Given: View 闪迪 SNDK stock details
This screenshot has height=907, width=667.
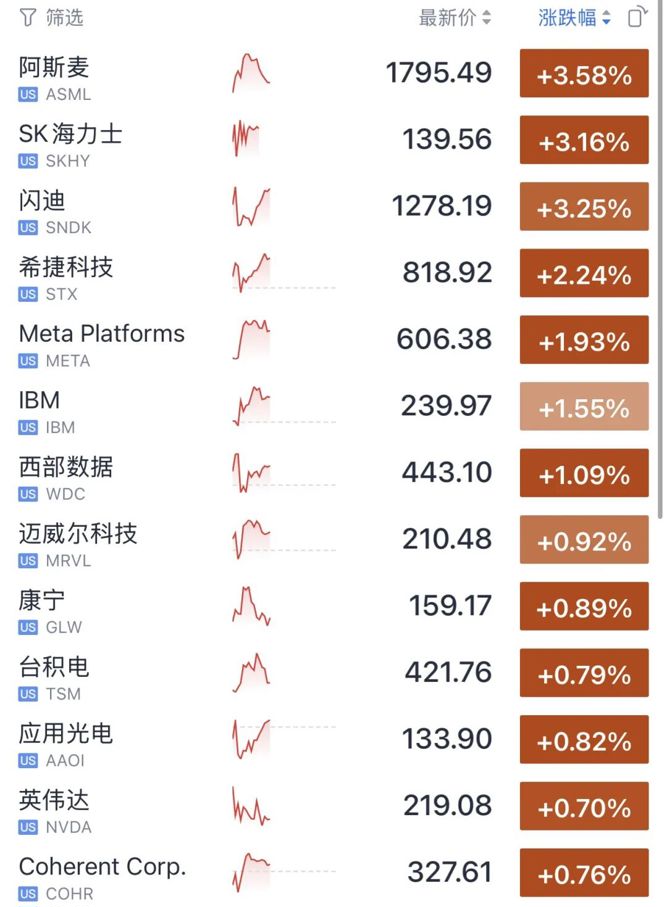Looking at the screenshot, I should coord(333,207).
